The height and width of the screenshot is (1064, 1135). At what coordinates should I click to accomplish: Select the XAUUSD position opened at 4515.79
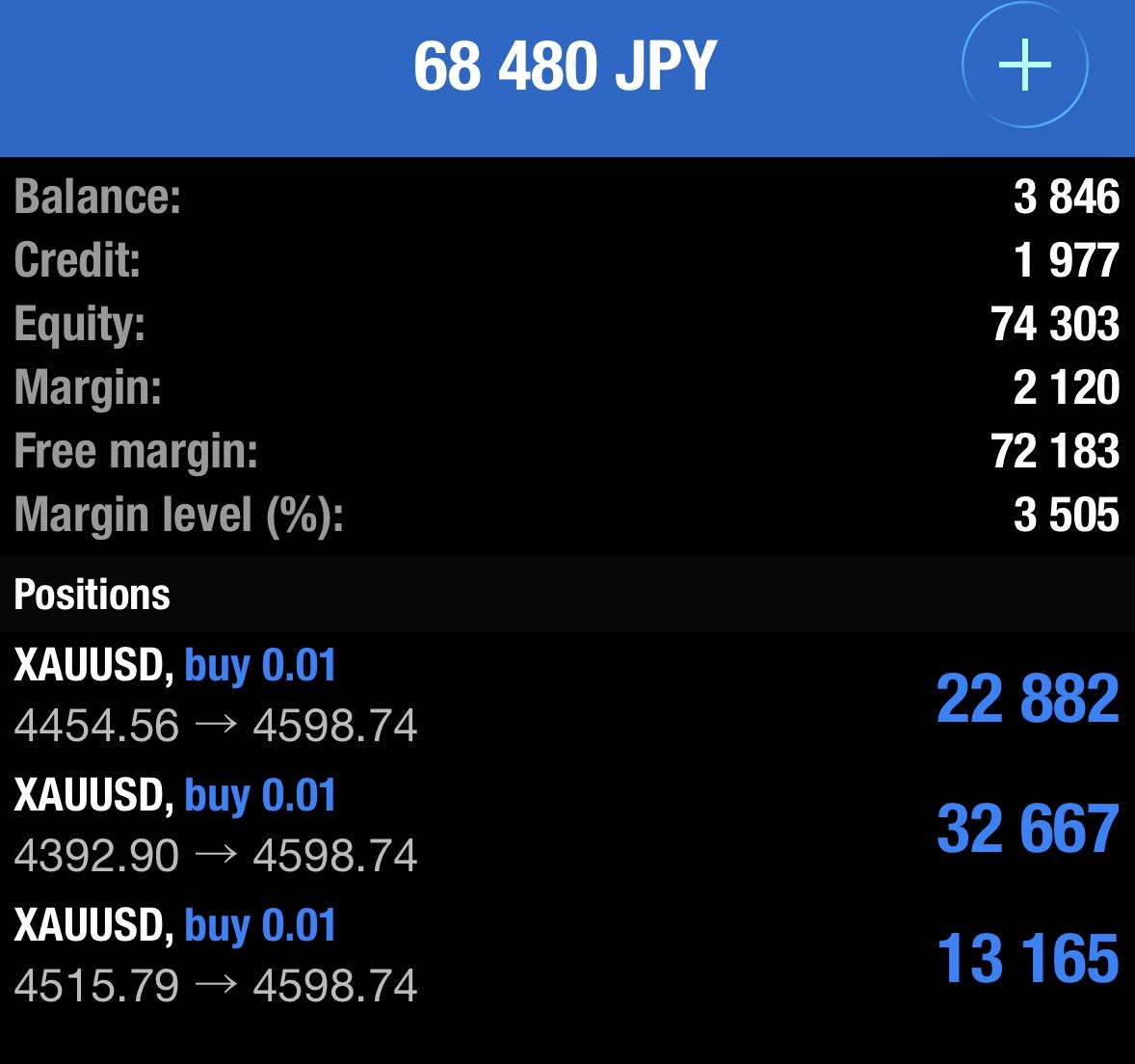(567, 957)
